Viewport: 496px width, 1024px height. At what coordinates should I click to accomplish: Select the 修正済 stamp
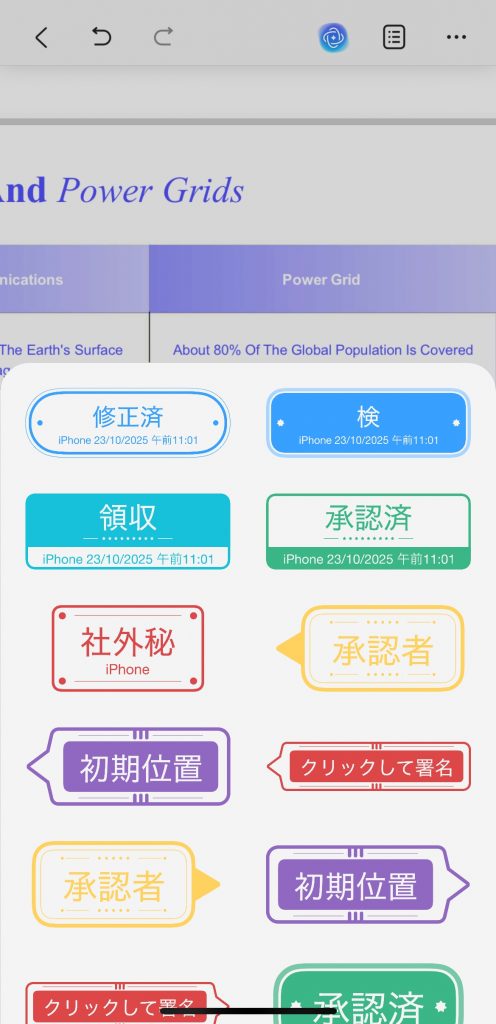127,423
